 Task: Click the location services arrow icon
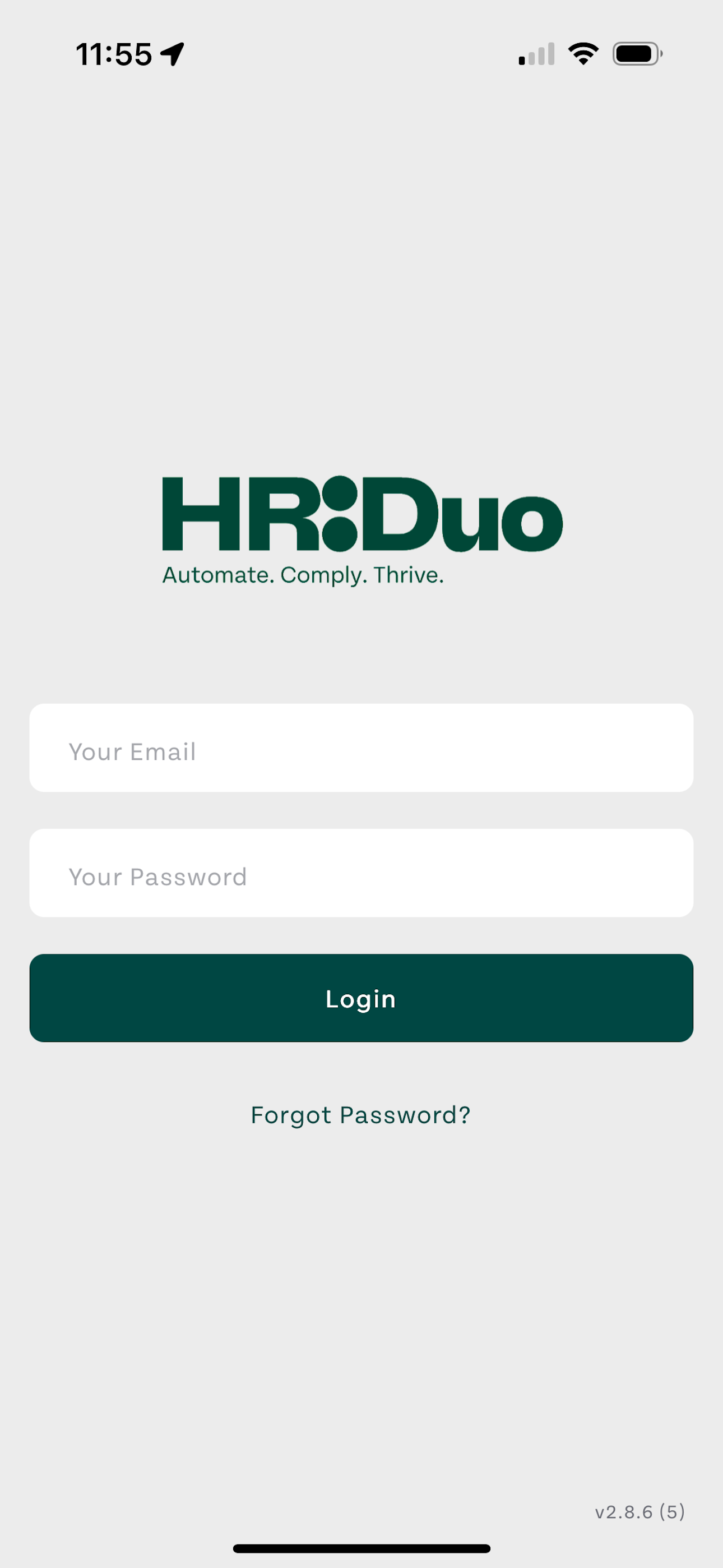172,53
